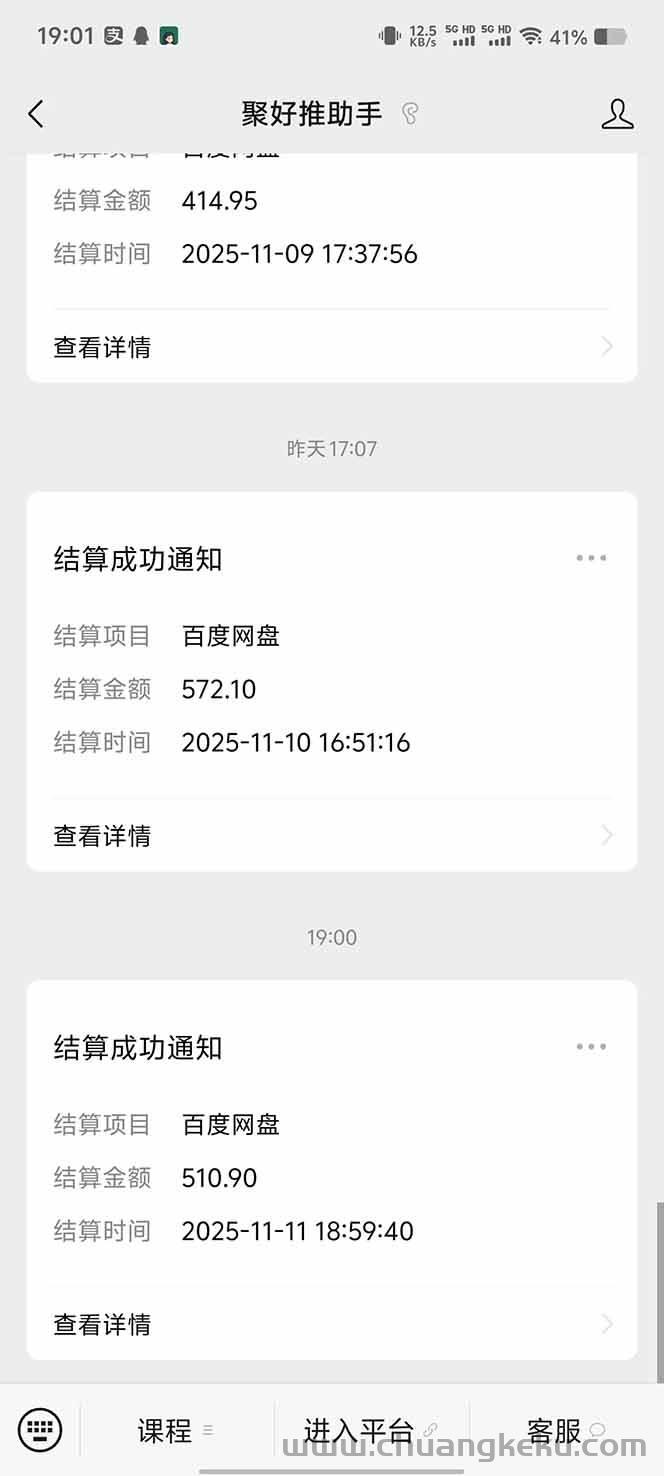
Task: View 查看详情 for the 510.90 settlement
Action: click(331, 1324)
